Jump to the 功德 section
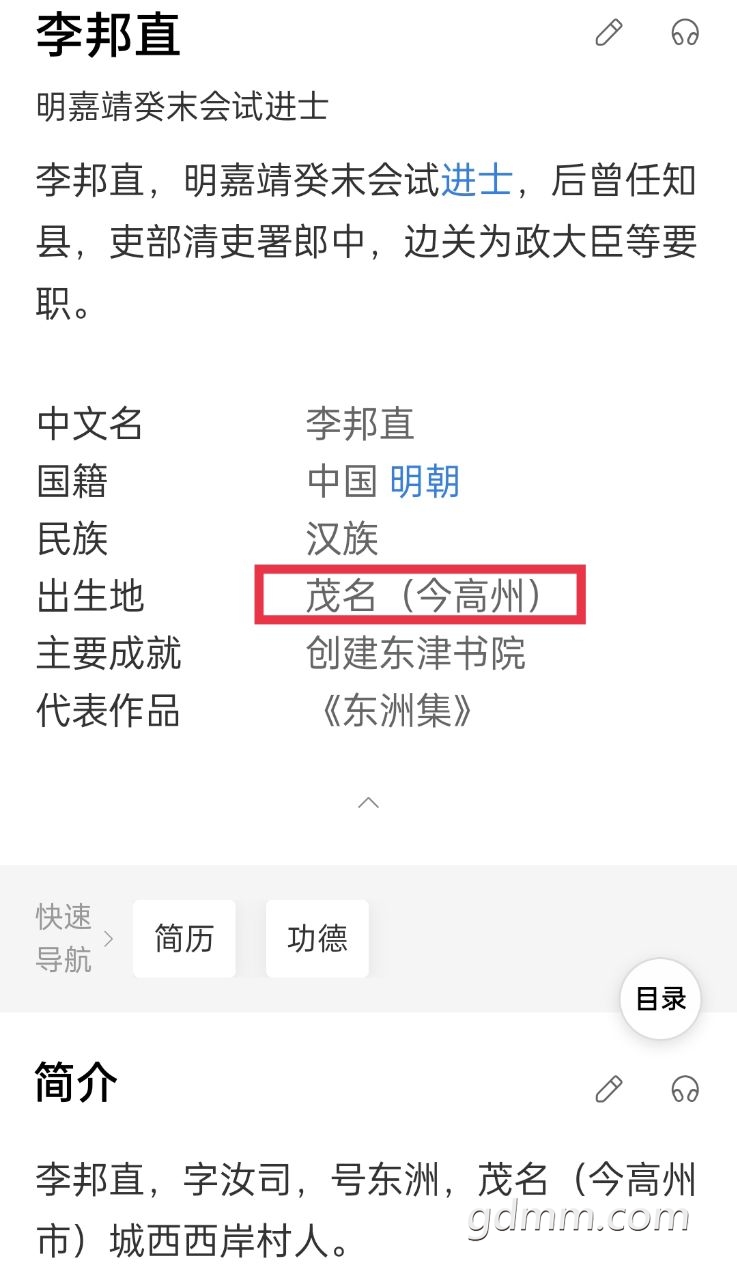This screenshot has width=737, height=1280. pos(317,938)
